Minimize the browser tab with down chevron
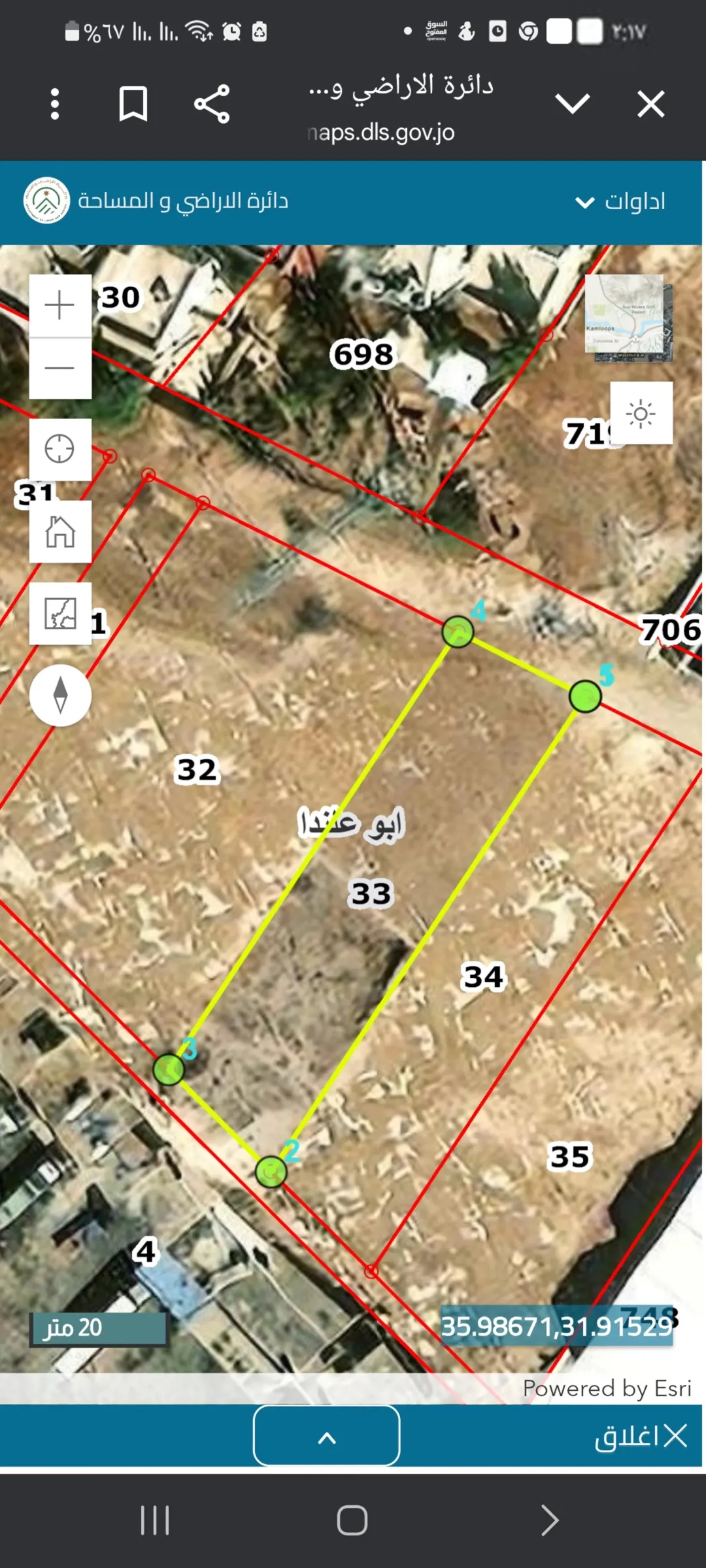The height and width of the screenshot is (1568, 706). coord(573,104)
